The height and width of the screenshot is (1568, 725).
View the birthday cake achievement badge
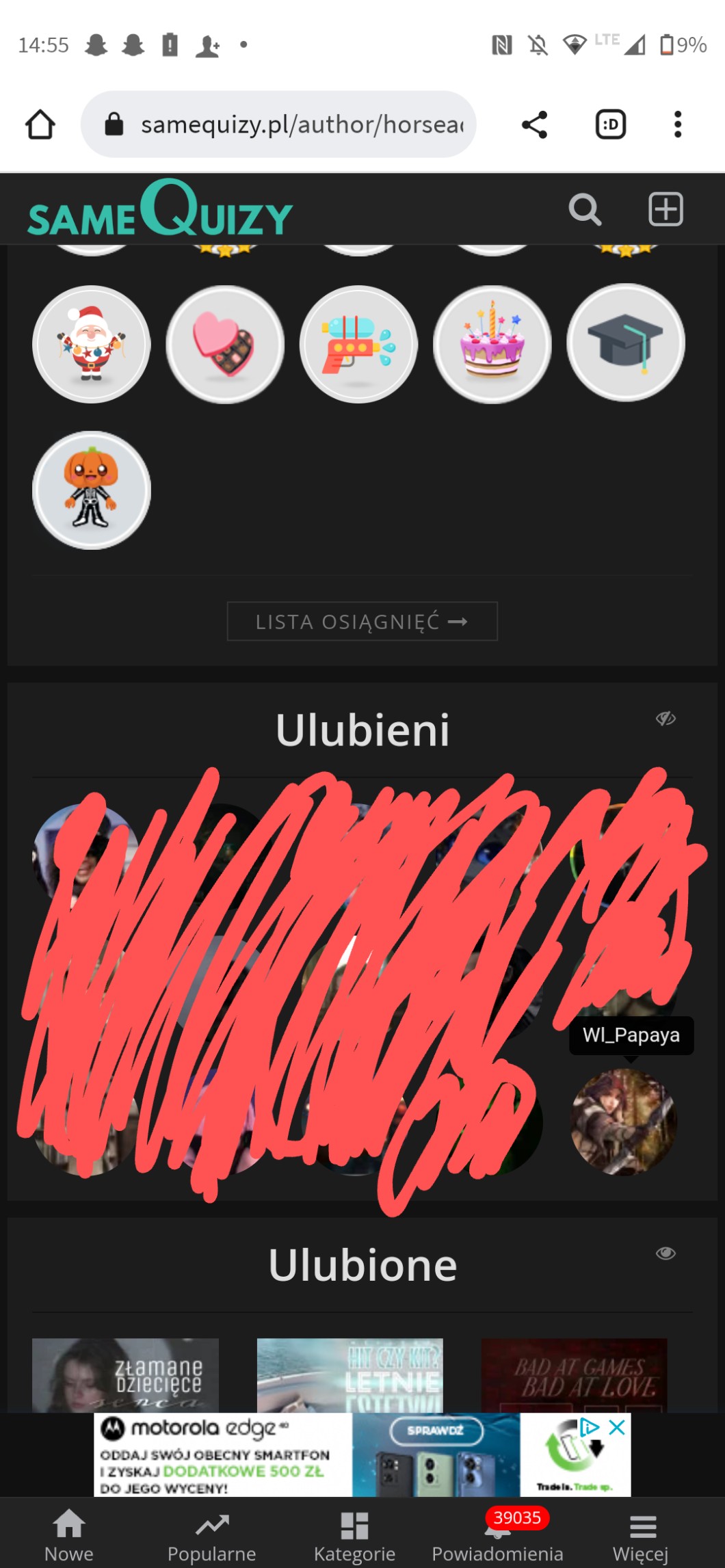[492, 344]
